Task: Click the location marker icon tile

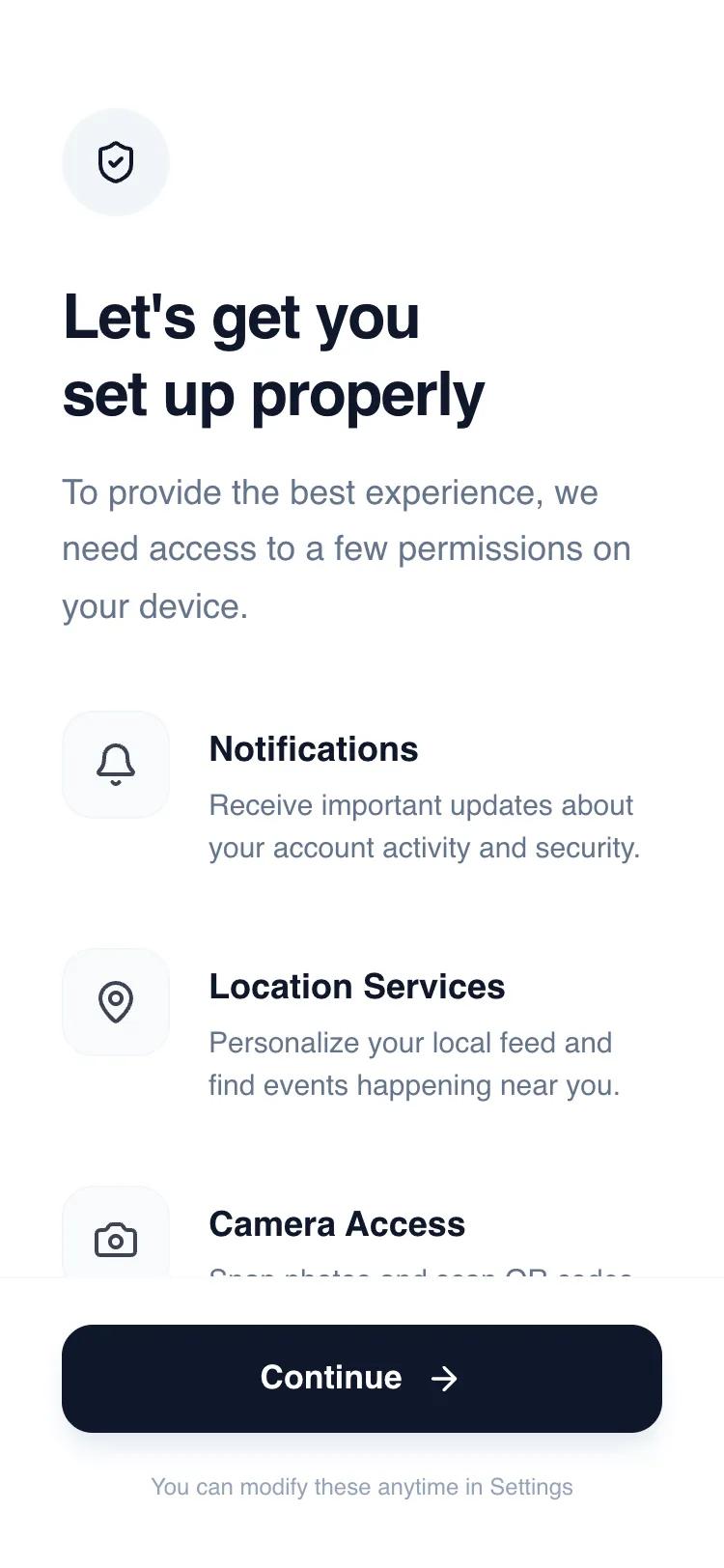Action: pos(116,1001)
